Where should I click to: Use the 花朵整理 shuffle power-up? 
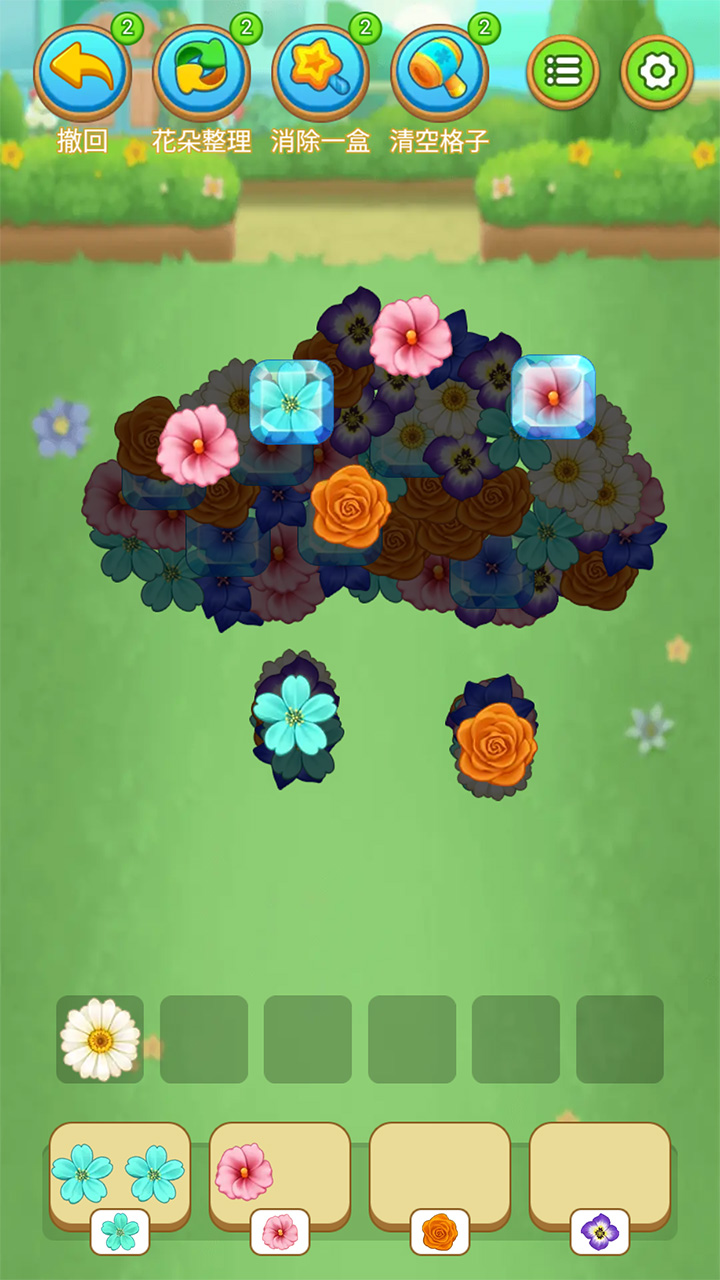[x=201, y=72]
